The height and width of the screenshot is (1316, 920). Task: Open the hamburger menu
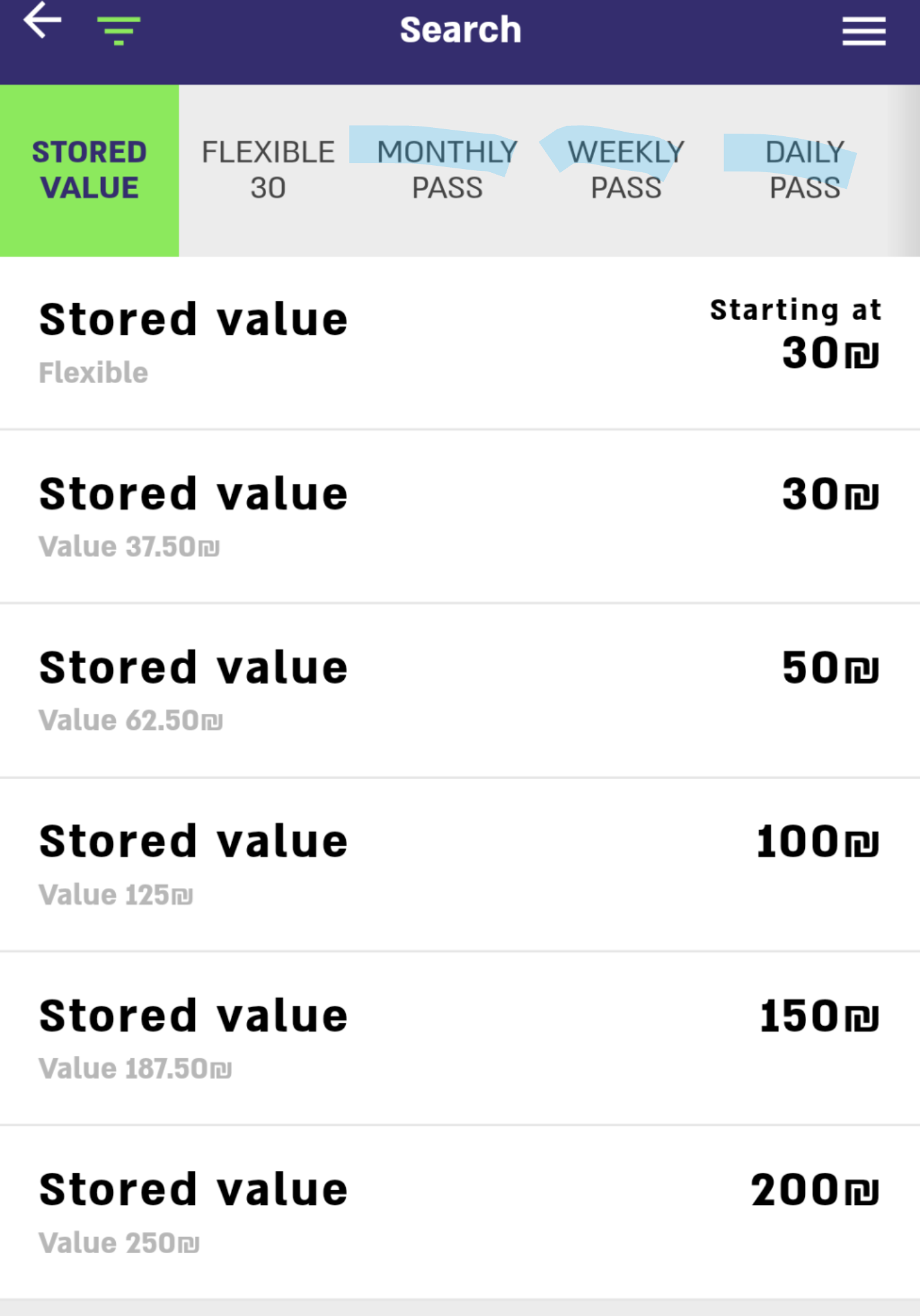click(x=863, y=31)
